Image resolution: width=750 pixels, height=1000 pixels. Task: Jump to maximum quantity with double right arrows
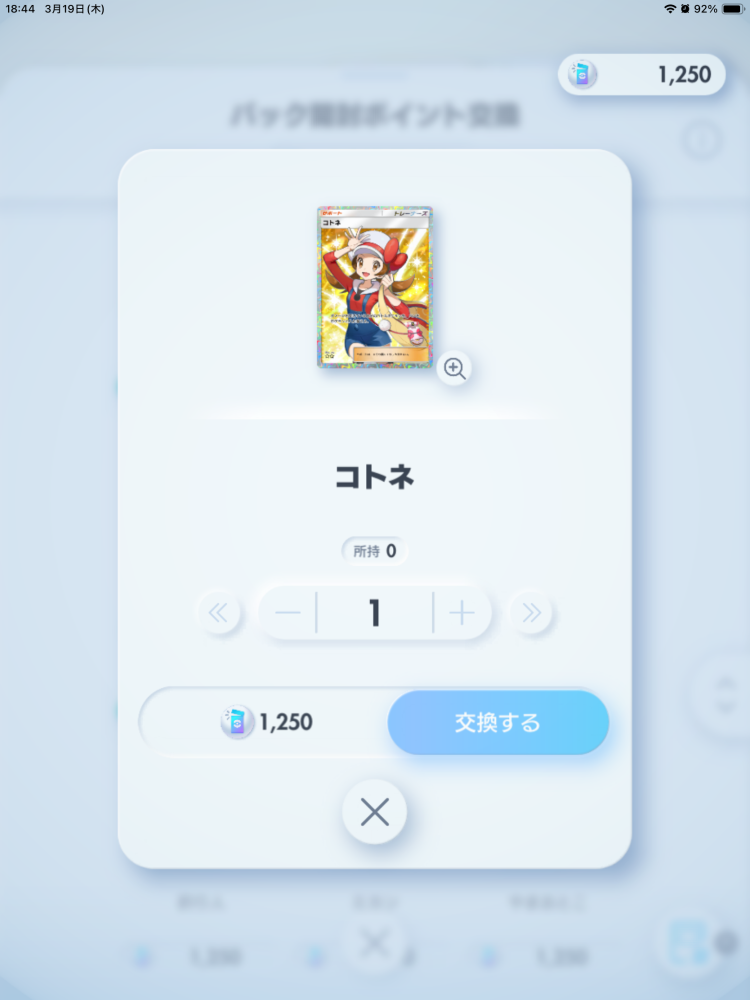pyautogui.click(x=531, y=613)
